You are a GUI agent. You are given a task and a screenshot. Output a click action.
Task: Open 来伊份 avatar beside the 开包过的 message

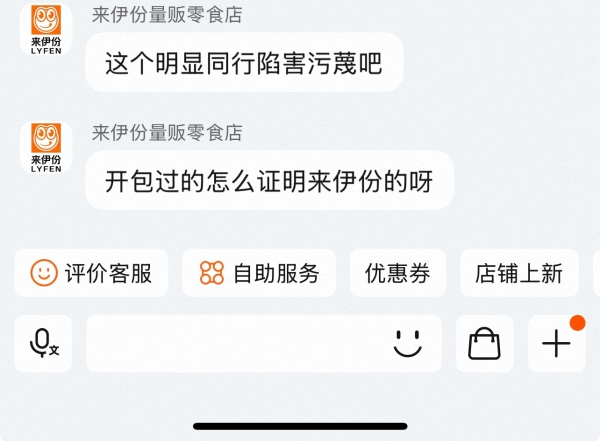(46, 147)
